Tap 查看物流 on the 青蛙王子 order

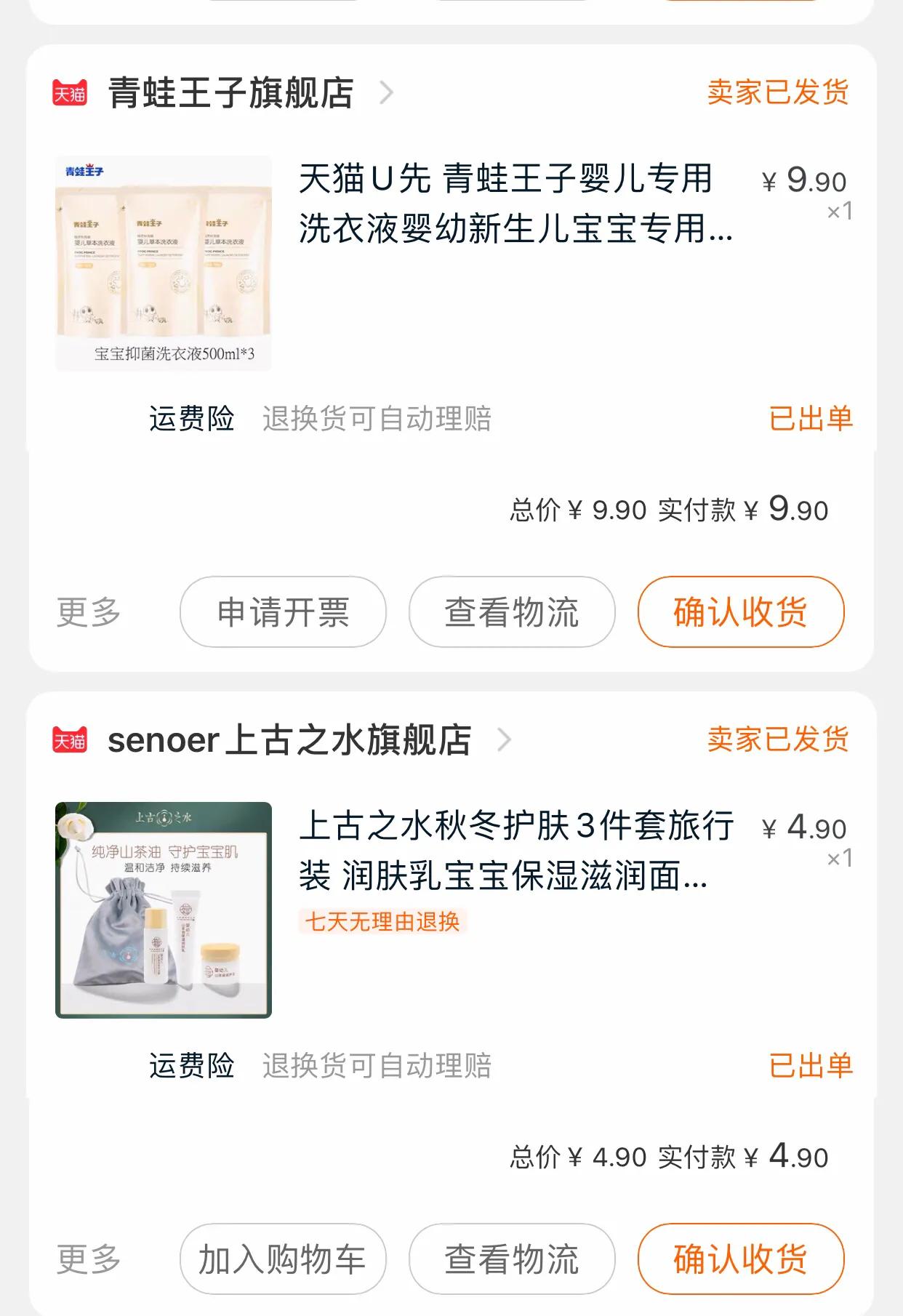[x=511, y=613]
